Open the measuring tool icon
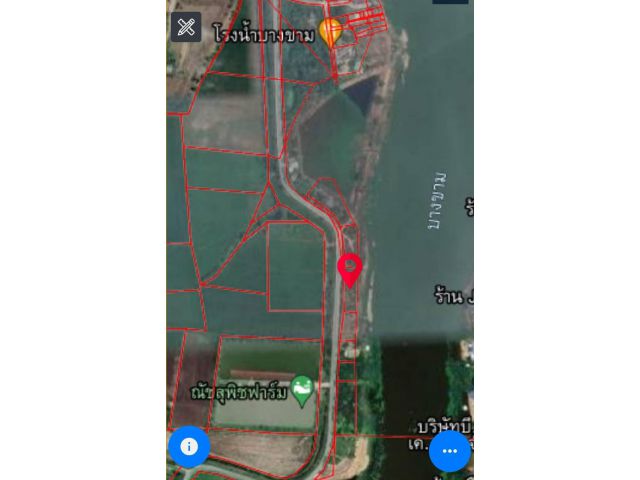640x480 pixels. pyautogui.click(x=186, y=27)
